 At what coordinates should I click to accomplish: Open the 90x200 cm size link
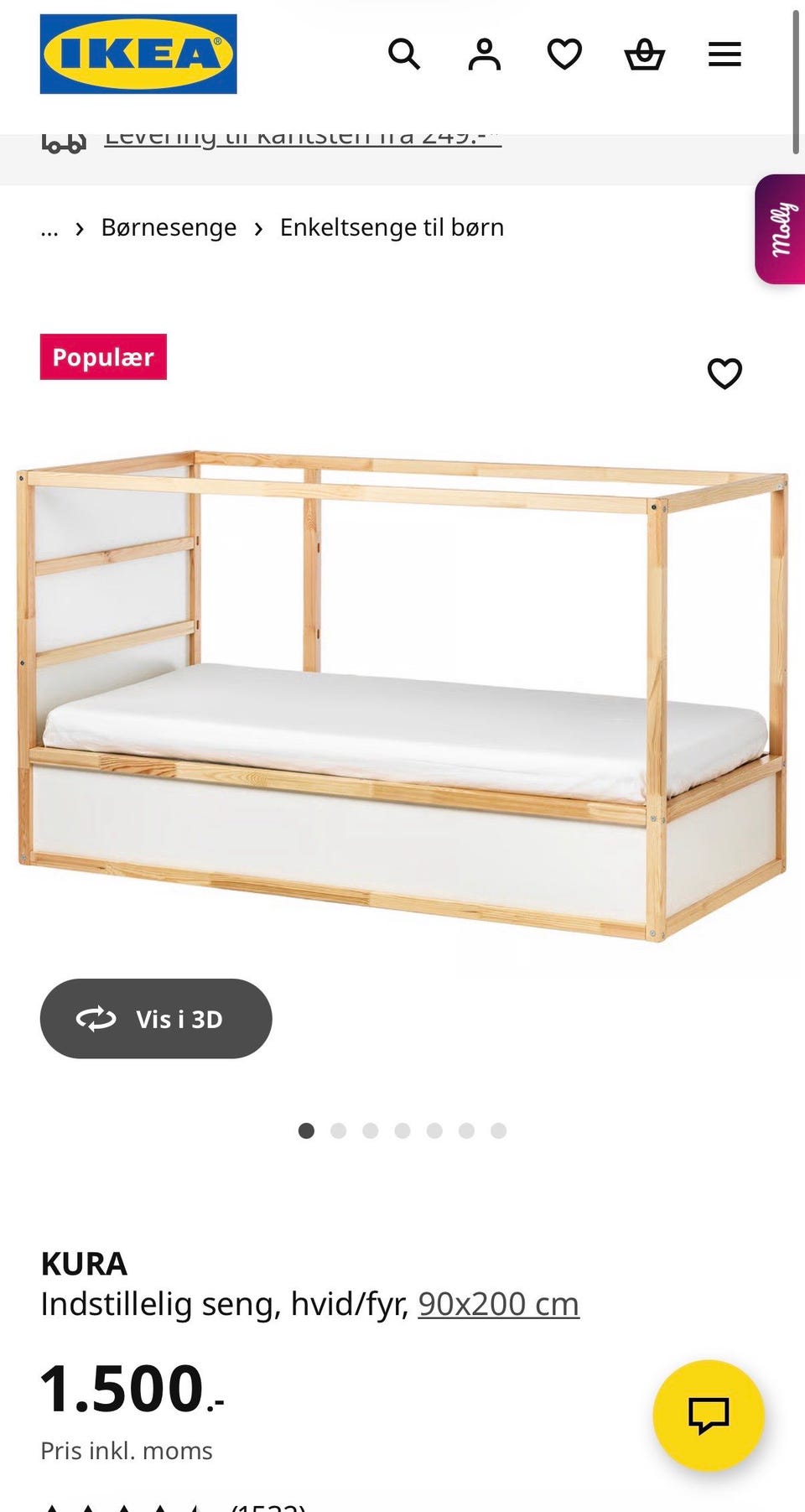tap(499, 1304)
